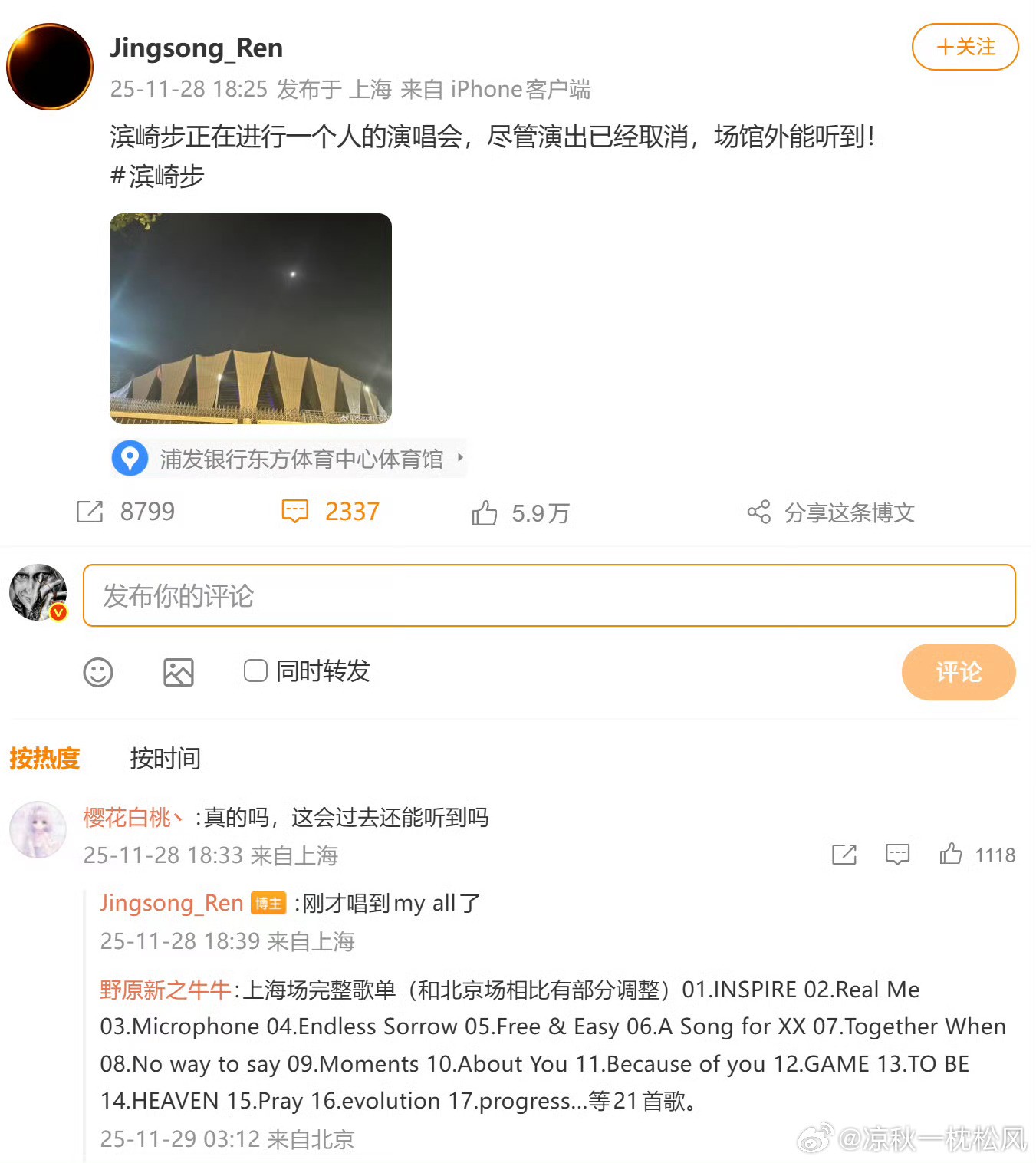Tap 分享这条博文 to share
This screenshot has height=1163, width=1036.
831,512
